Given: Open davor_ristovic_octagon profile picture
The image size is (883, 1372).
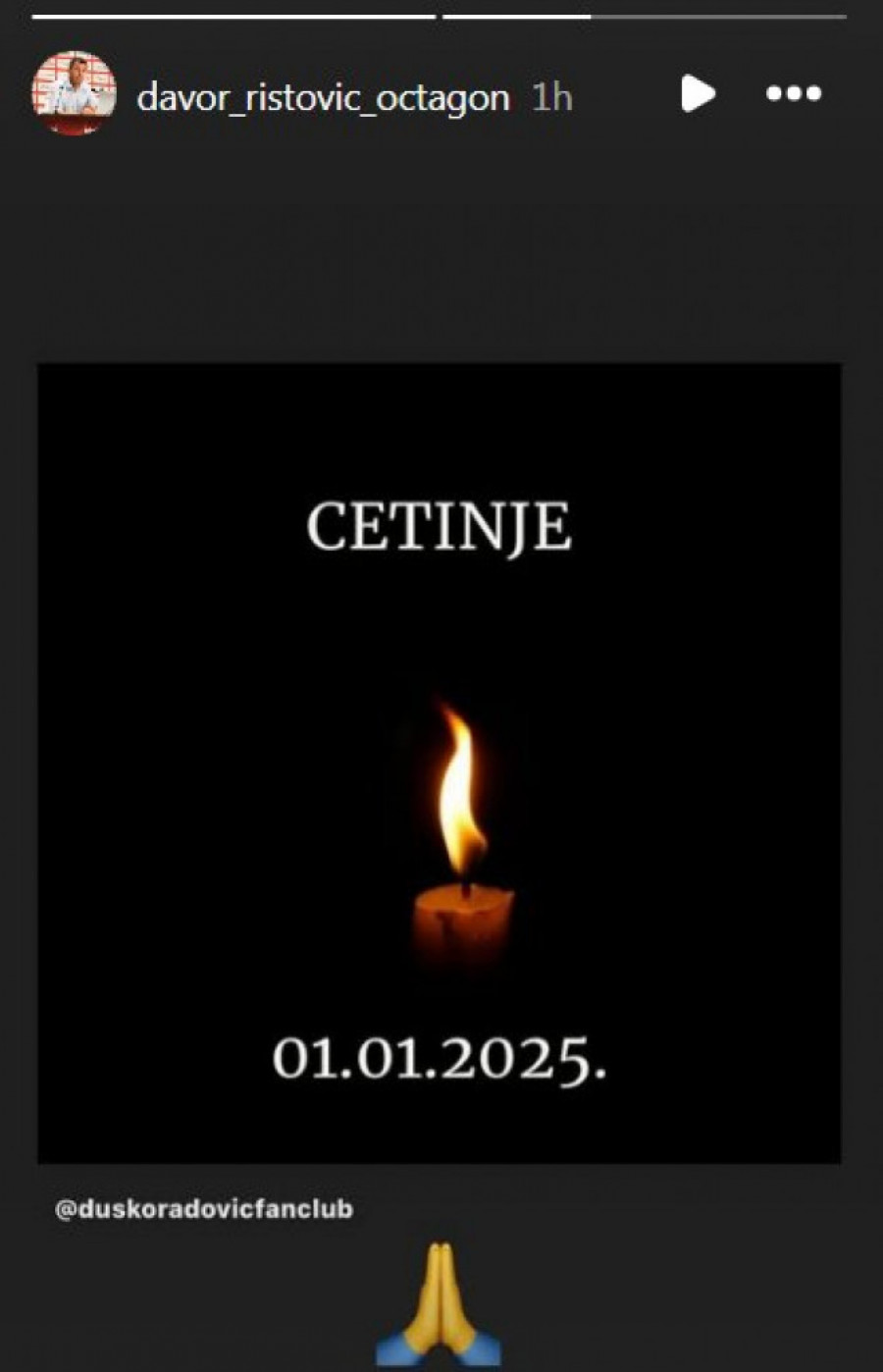Looking at the screenshot, I should (74, 93).
